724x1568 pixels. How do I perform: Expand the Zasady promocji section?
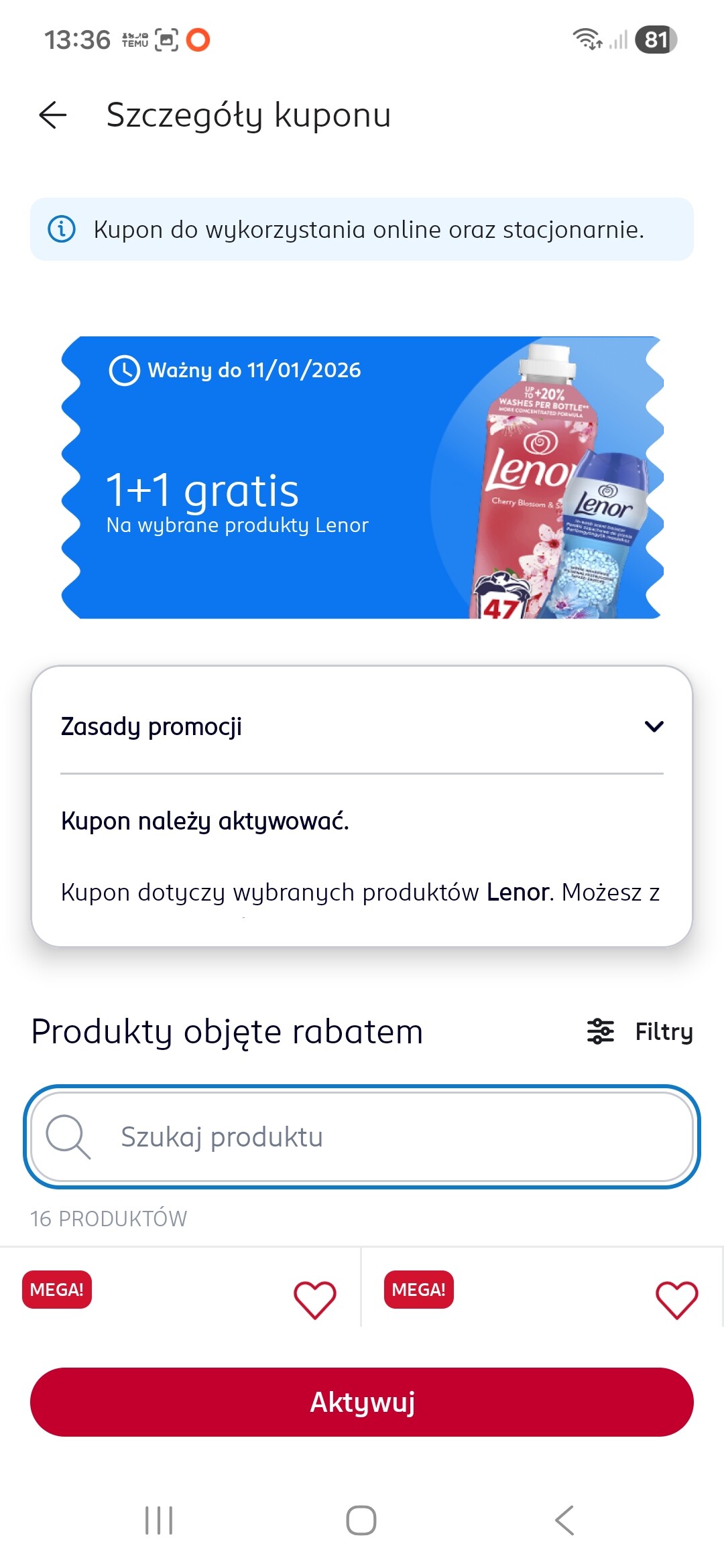pos(653,726)
